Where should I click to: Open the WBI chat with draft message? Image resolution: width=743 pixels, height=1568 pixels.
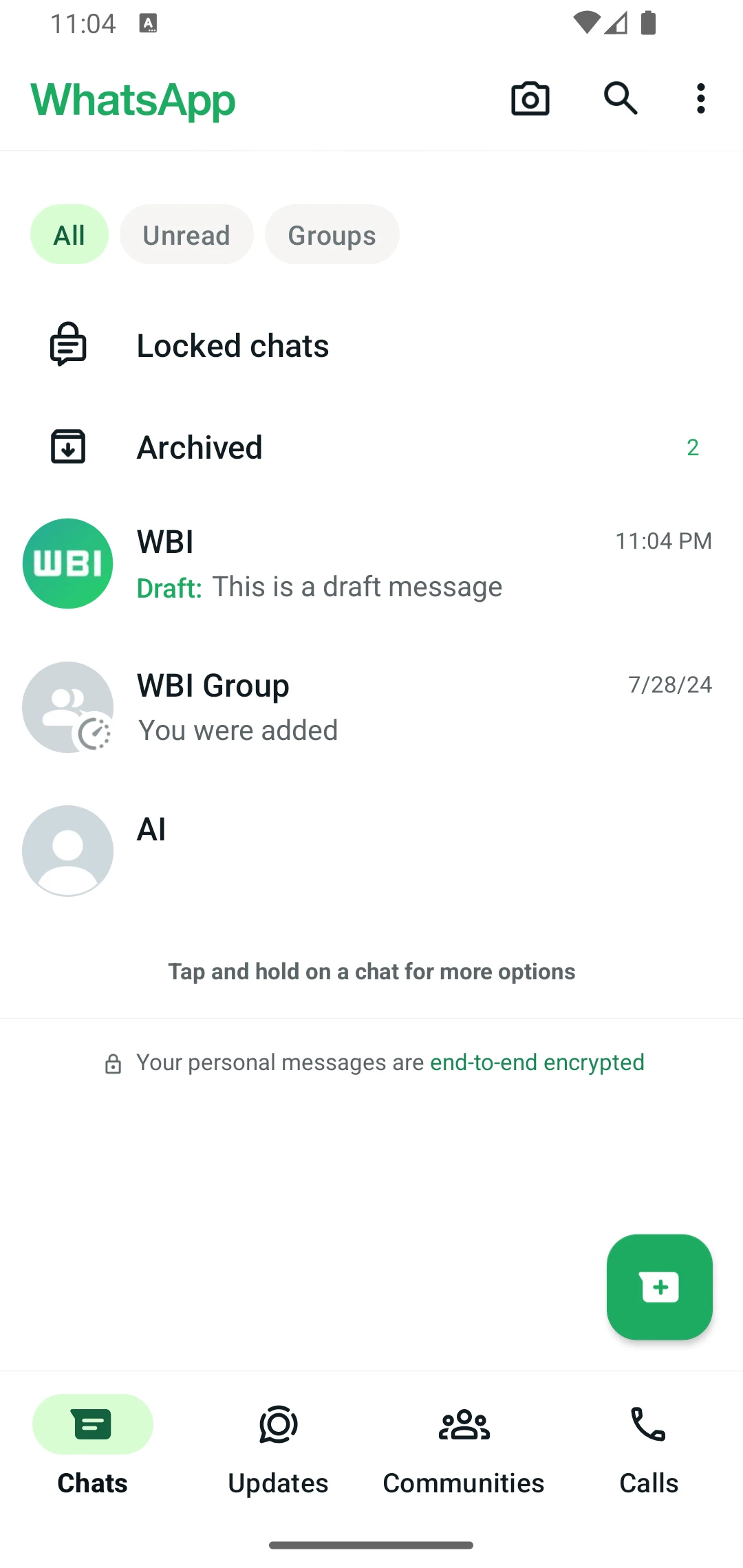click(x=413, y=564)
